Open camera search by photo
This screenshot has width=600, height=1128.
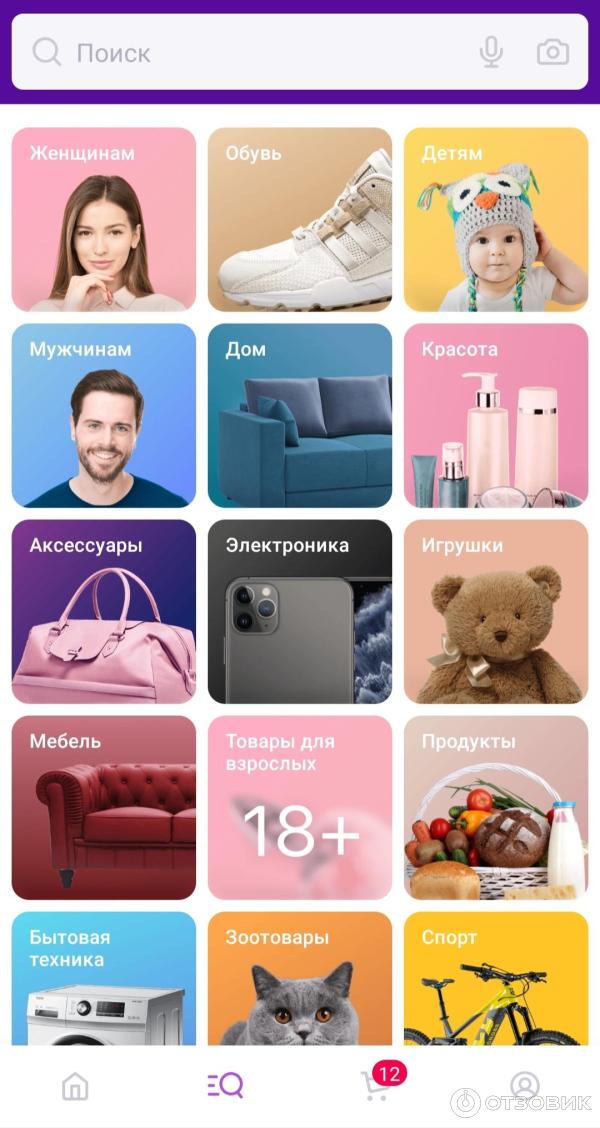click(552, 52)
